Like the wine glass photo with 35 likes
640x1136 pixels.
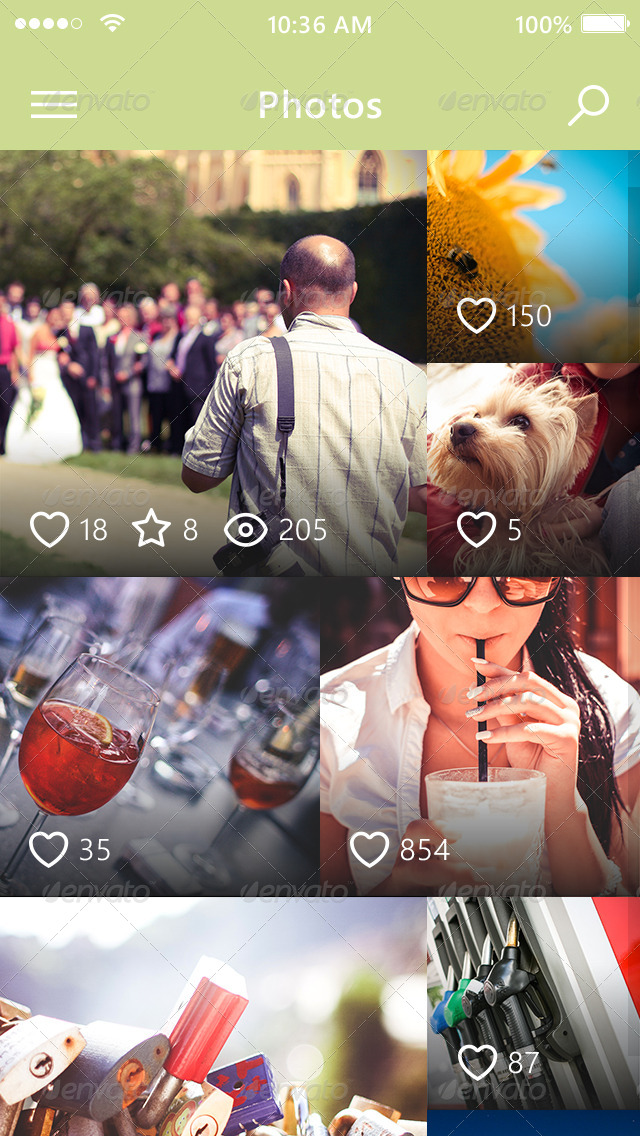tap(49, 849)
